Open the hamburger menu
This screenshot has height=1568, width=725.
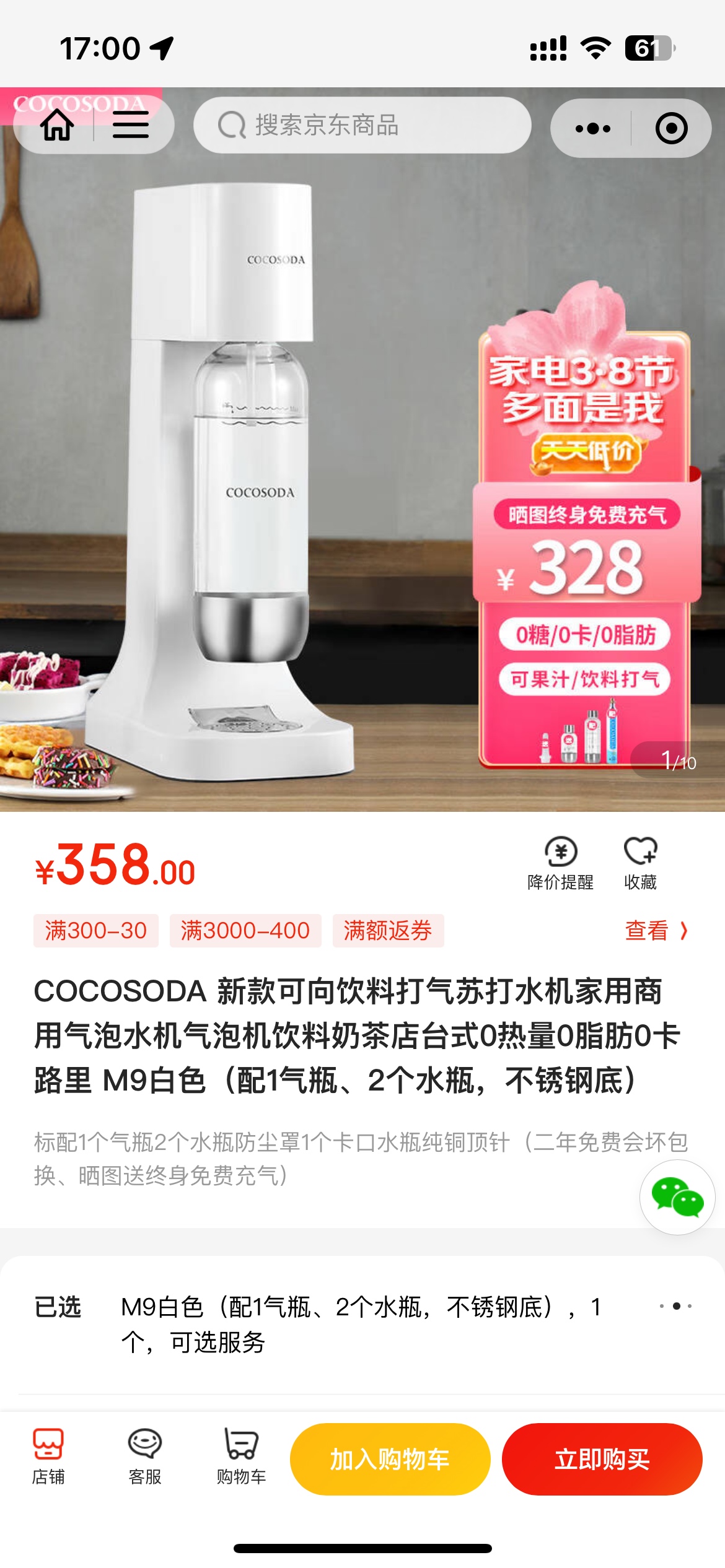click(x=130, y=126)
